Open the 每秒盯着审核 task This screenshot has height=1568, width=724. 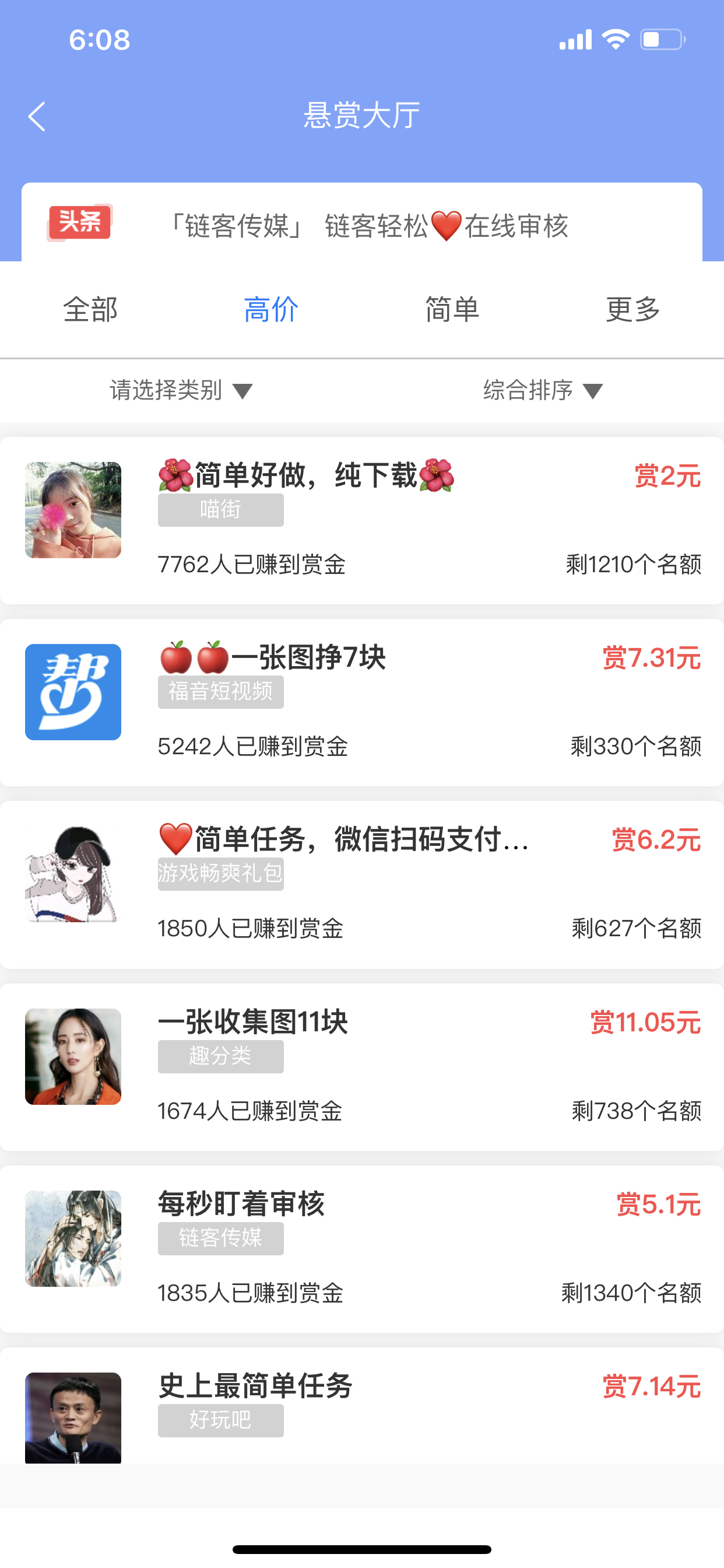point(361,1248)
